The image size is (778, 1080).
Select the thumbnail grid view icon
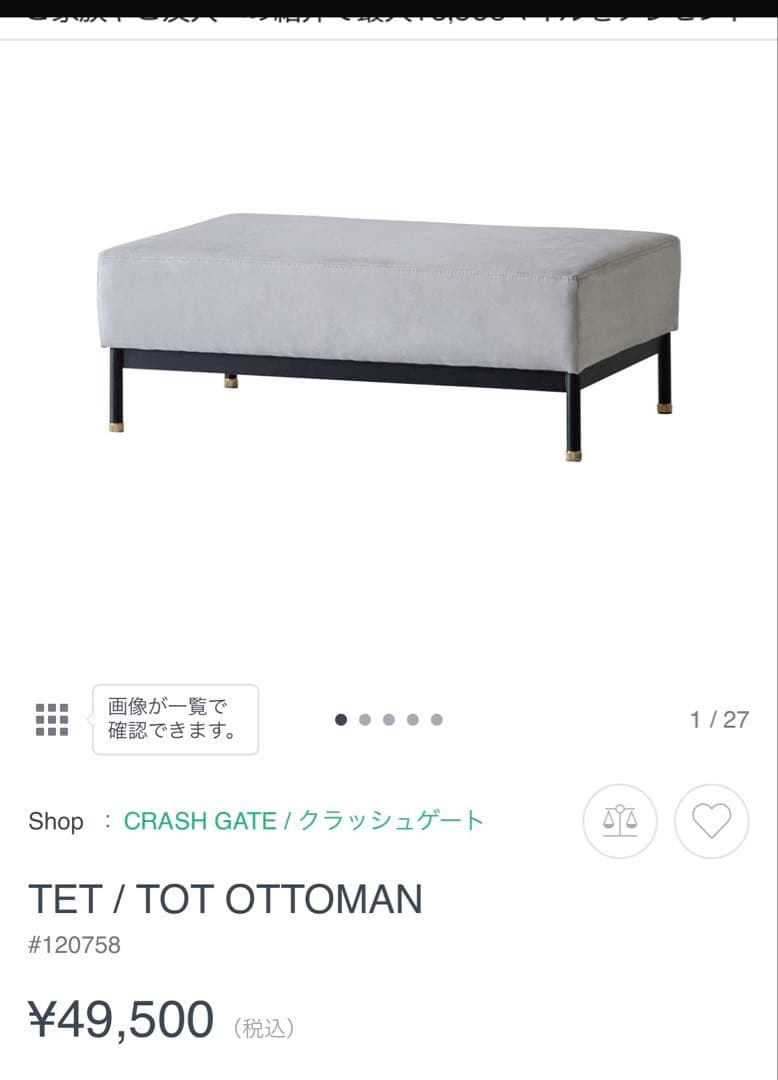coord(53,718)
